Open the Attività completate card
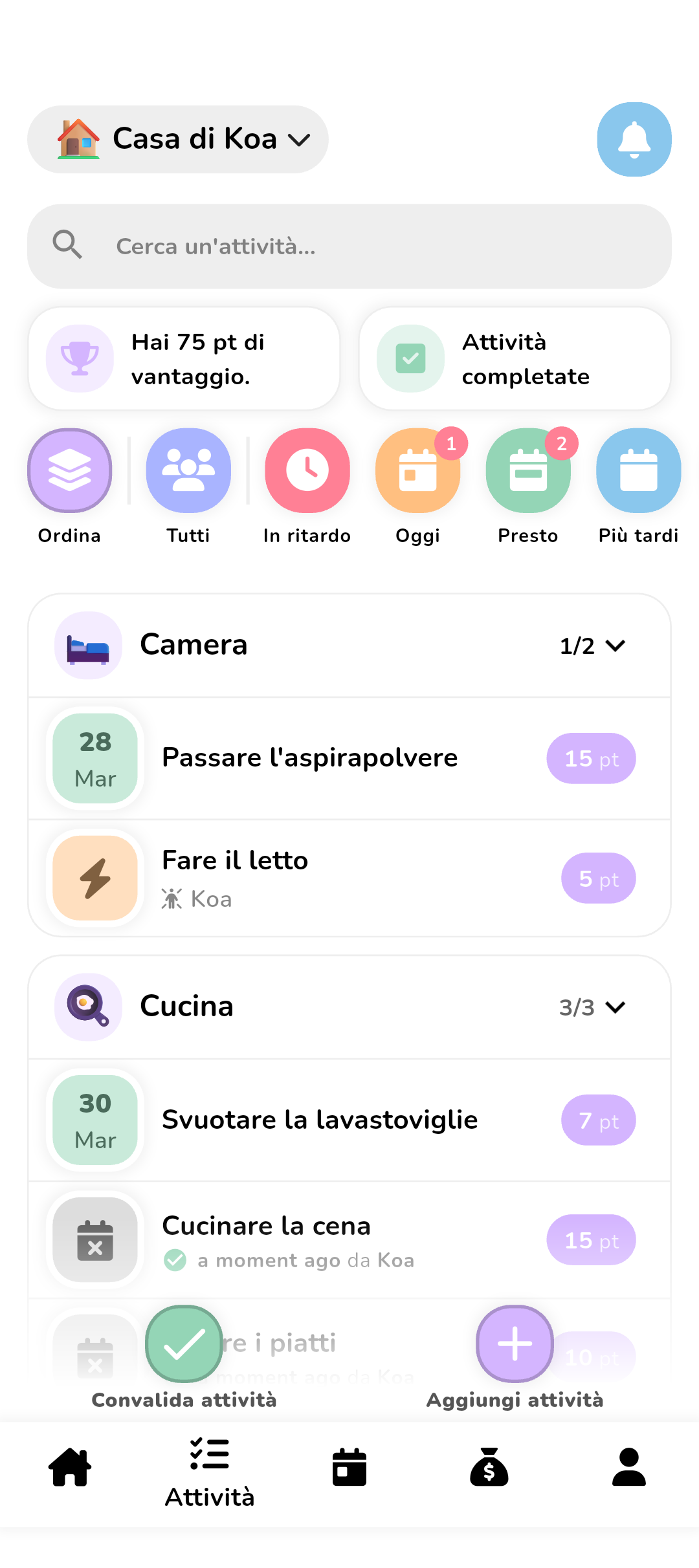The height and width of the screenshot is (1568, 699). pyautogui.click(x=515, y=358)
